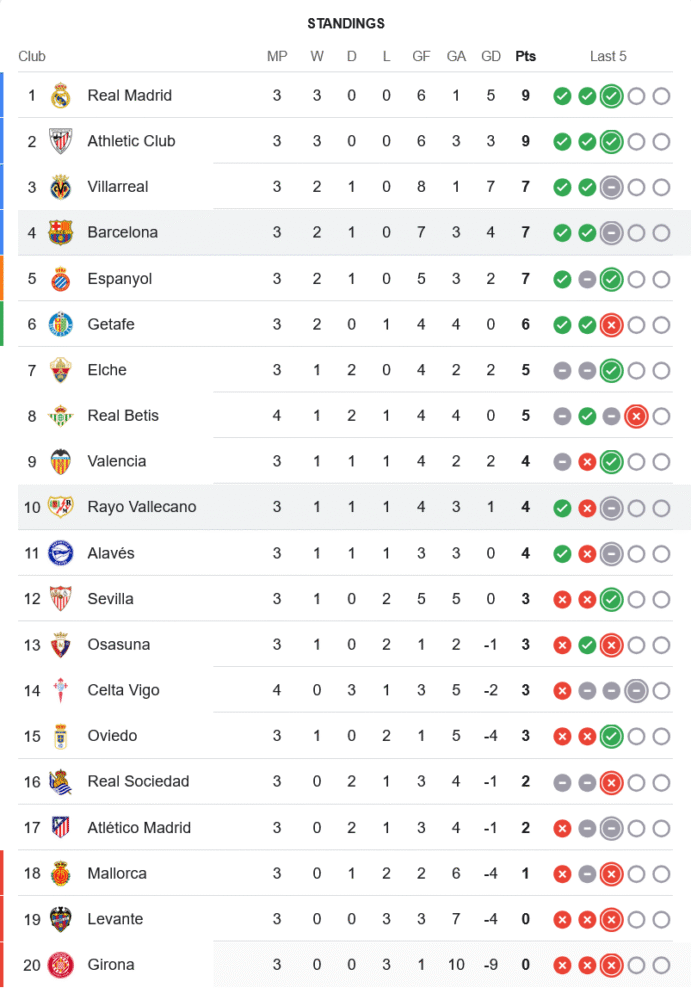This screenshot has height=1000, width=691.
Task: Open the Barcelona team row
Action: (x=122, y=233)
